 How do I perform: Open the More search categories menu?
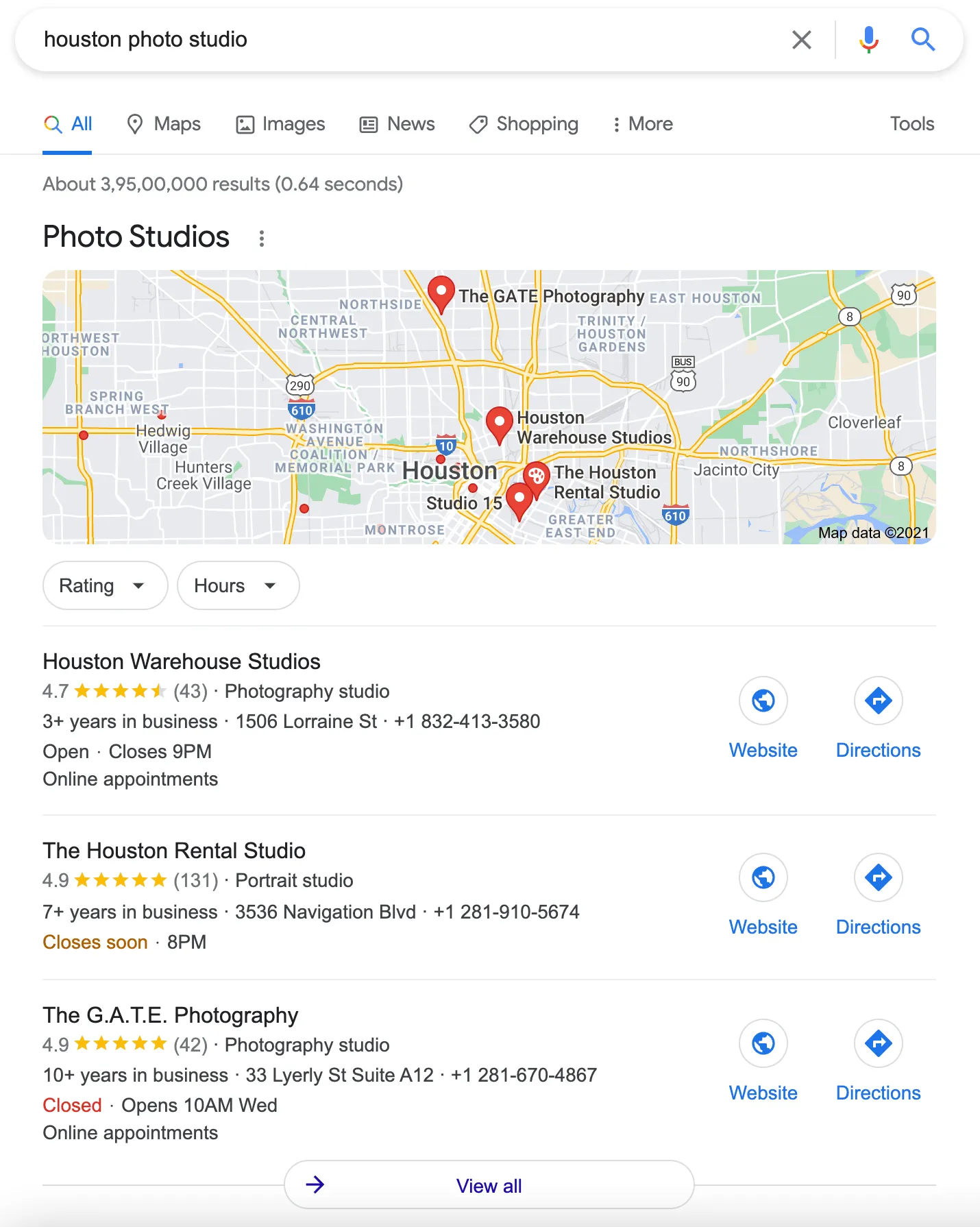pos(642,124)
